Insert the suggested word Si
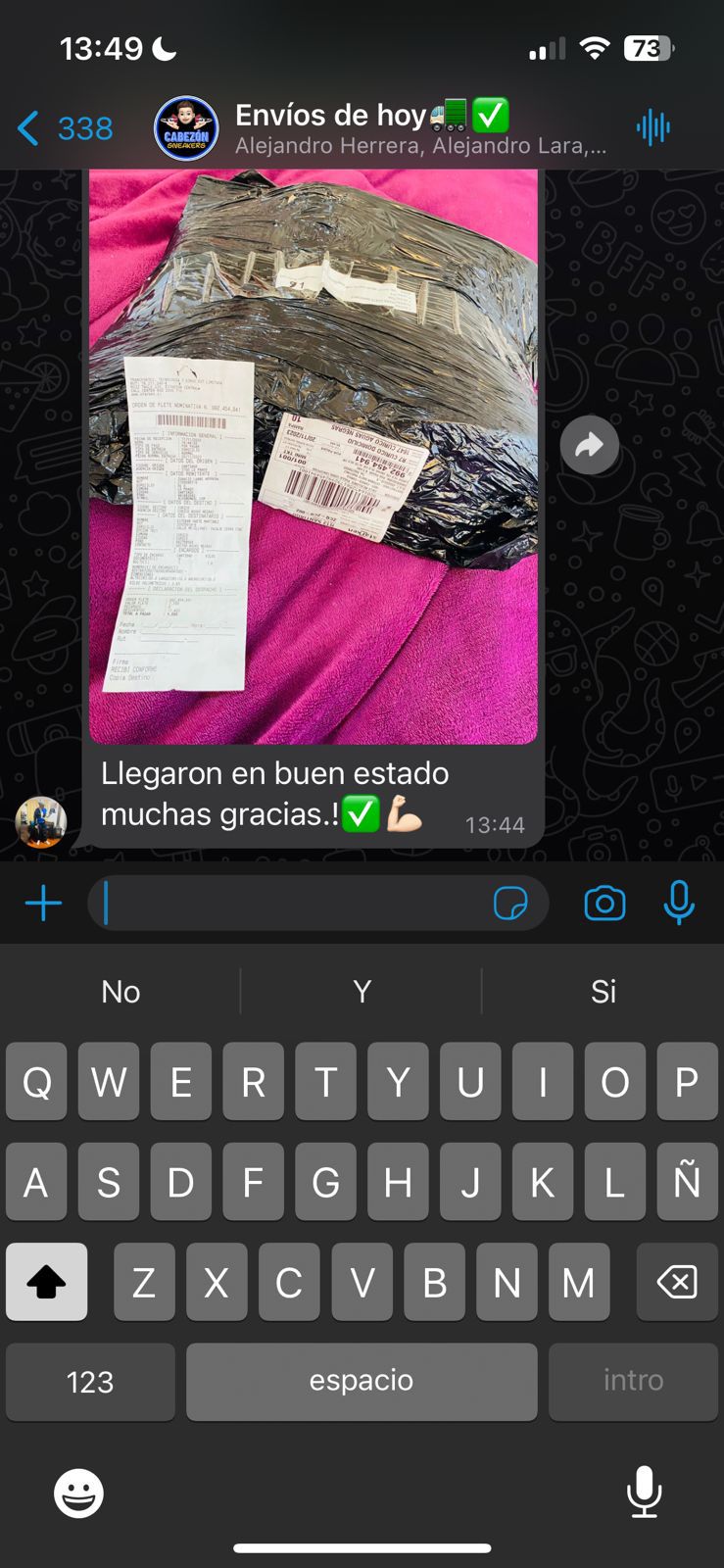 (x=603, y=992)
